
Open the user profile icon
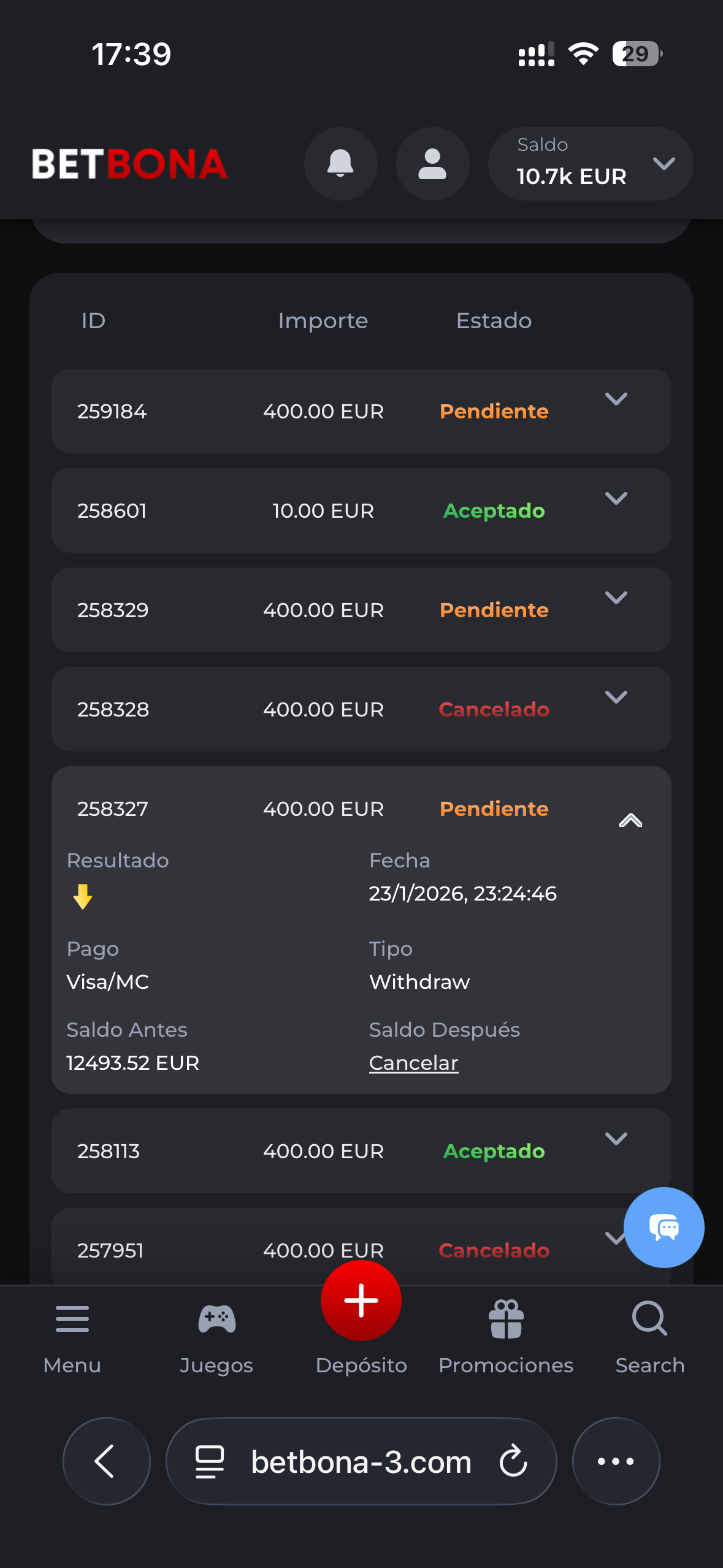(432, 164)
